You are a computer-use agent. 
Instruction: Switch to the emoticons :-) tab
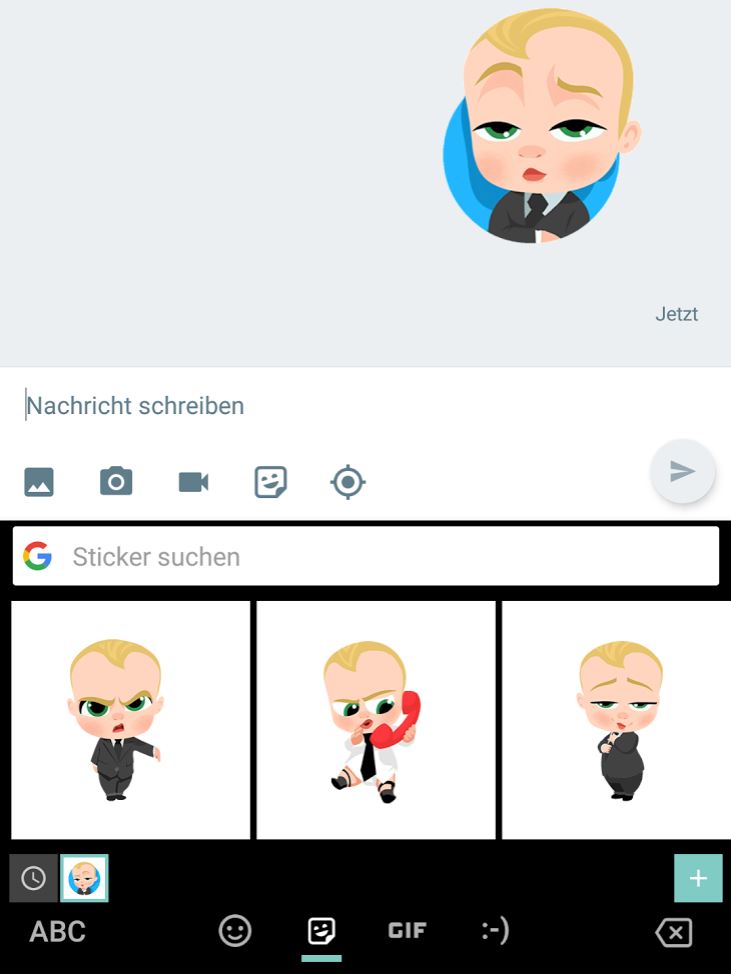[495, 931]
